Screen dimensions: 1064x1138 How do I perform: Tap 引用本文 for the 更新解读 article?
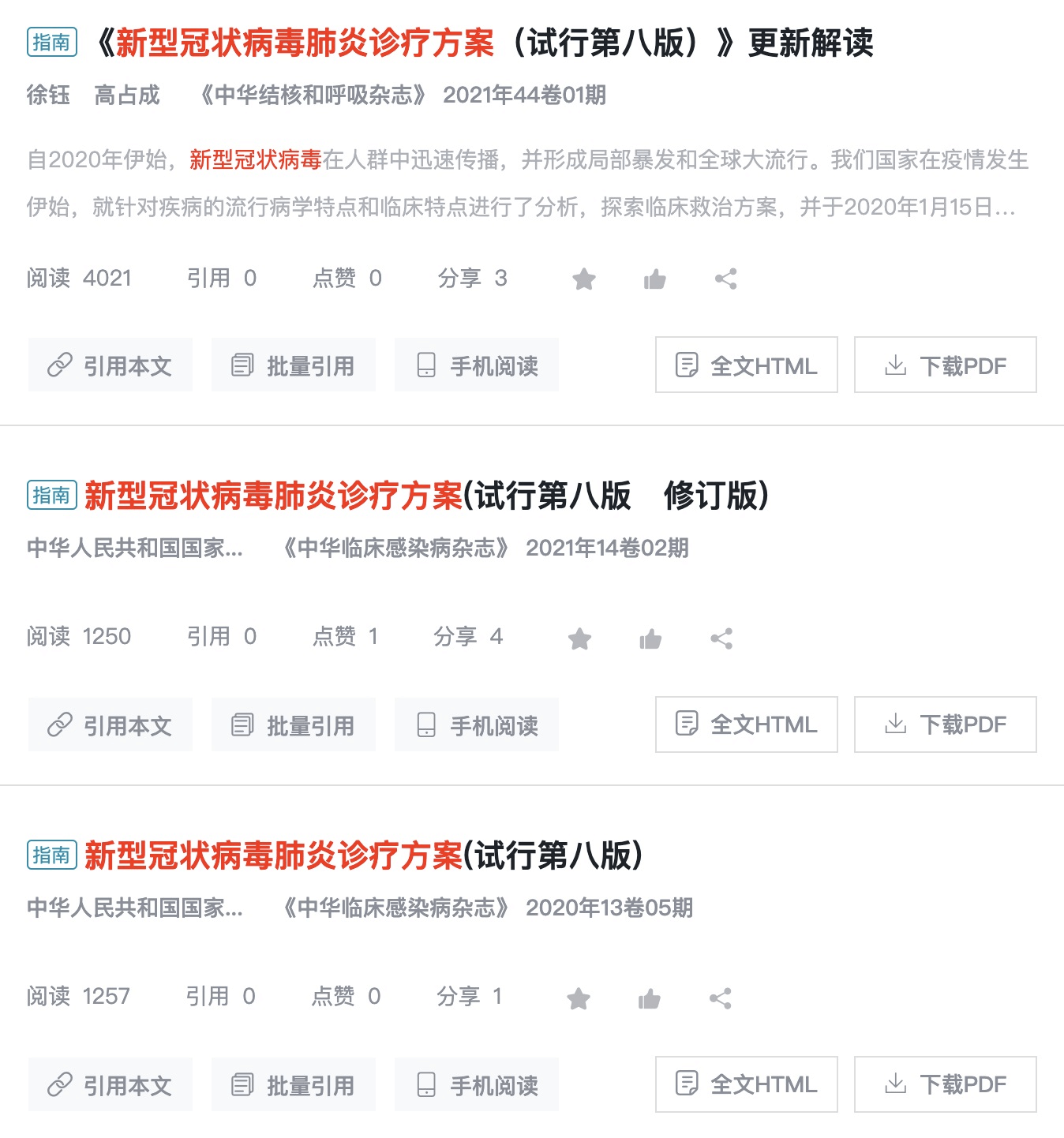coord(111,365)
